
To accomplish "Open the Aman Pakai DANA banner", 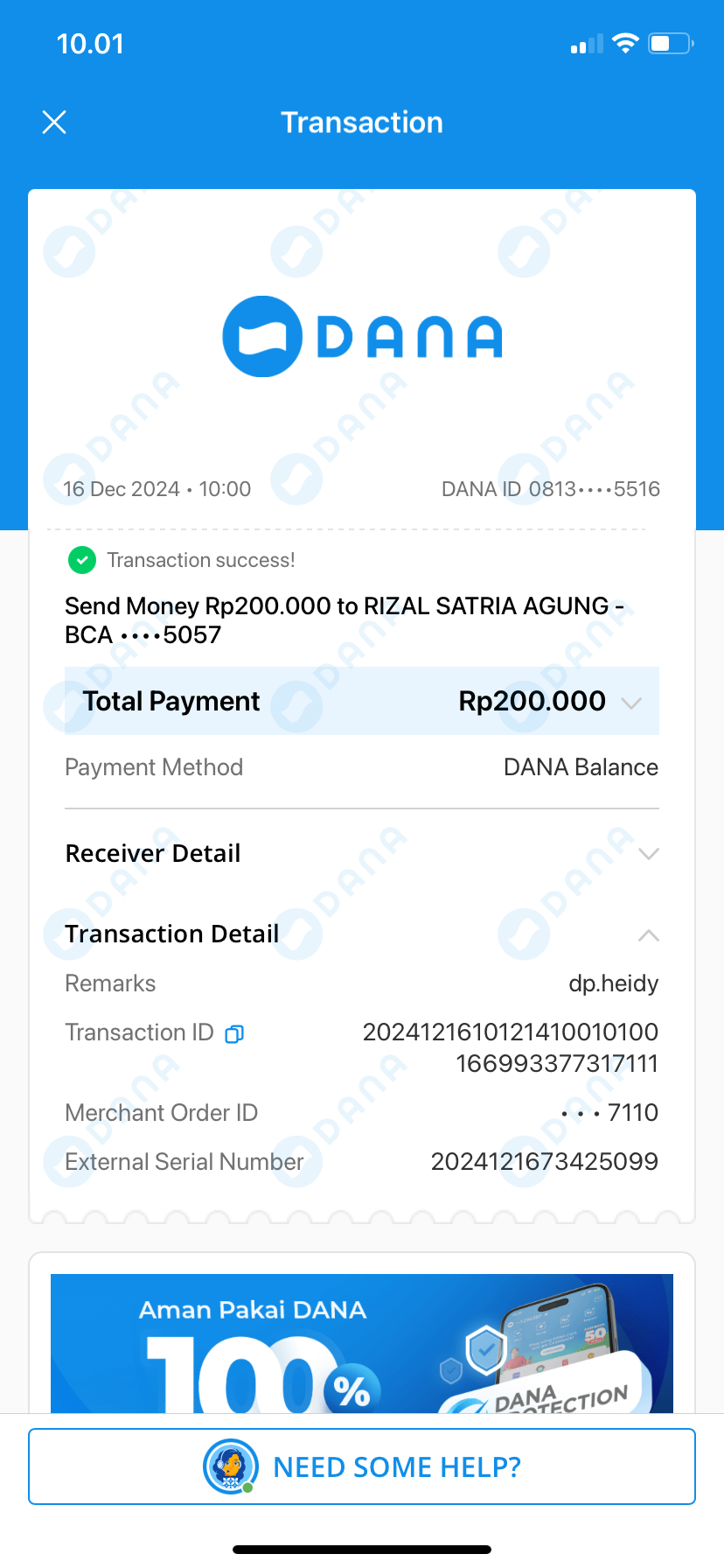I will pos(362,1343).
